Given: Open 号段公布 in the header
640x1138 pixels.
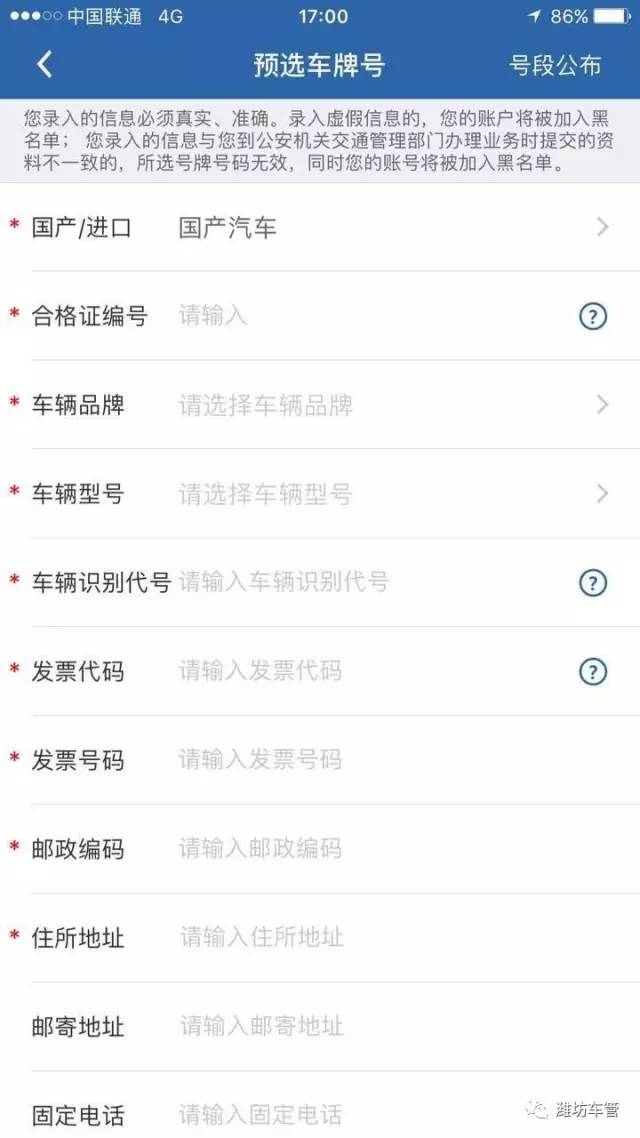Looking at the screenshot, I should tap(555, 65).
